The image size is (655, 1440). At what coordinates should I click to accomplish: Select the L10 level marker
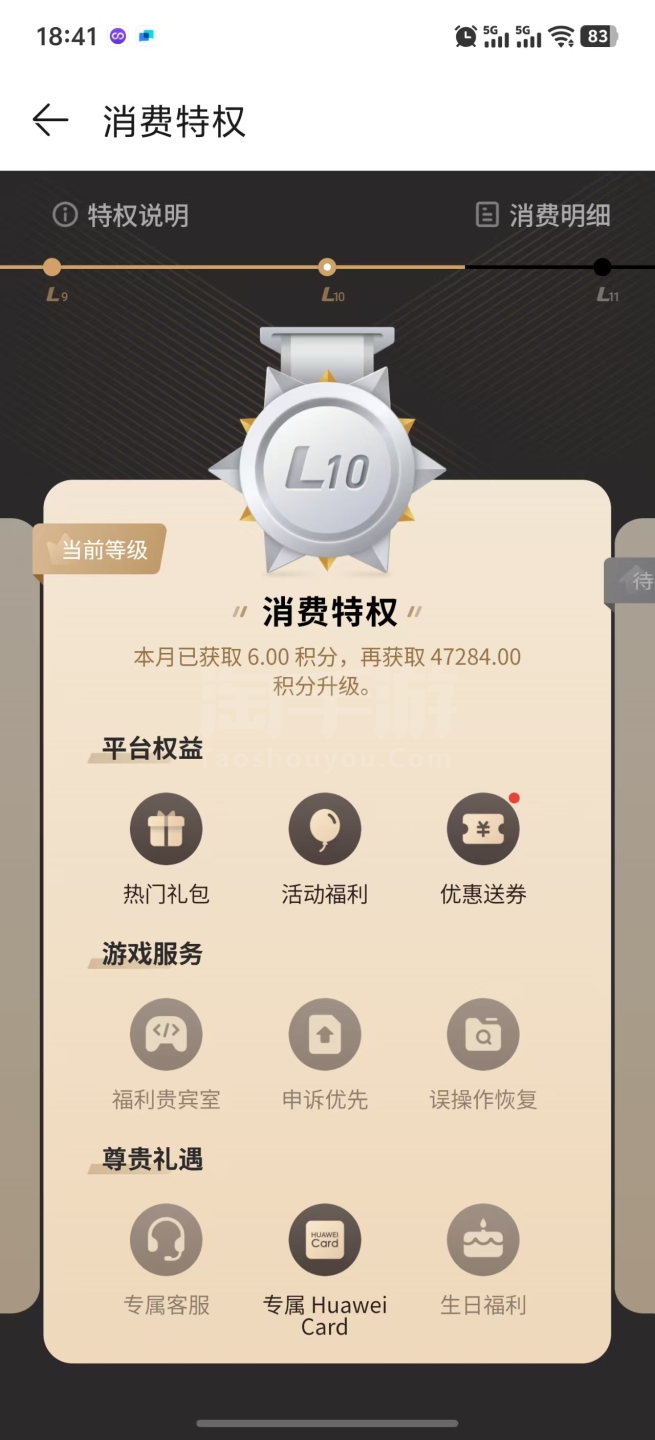327,268
